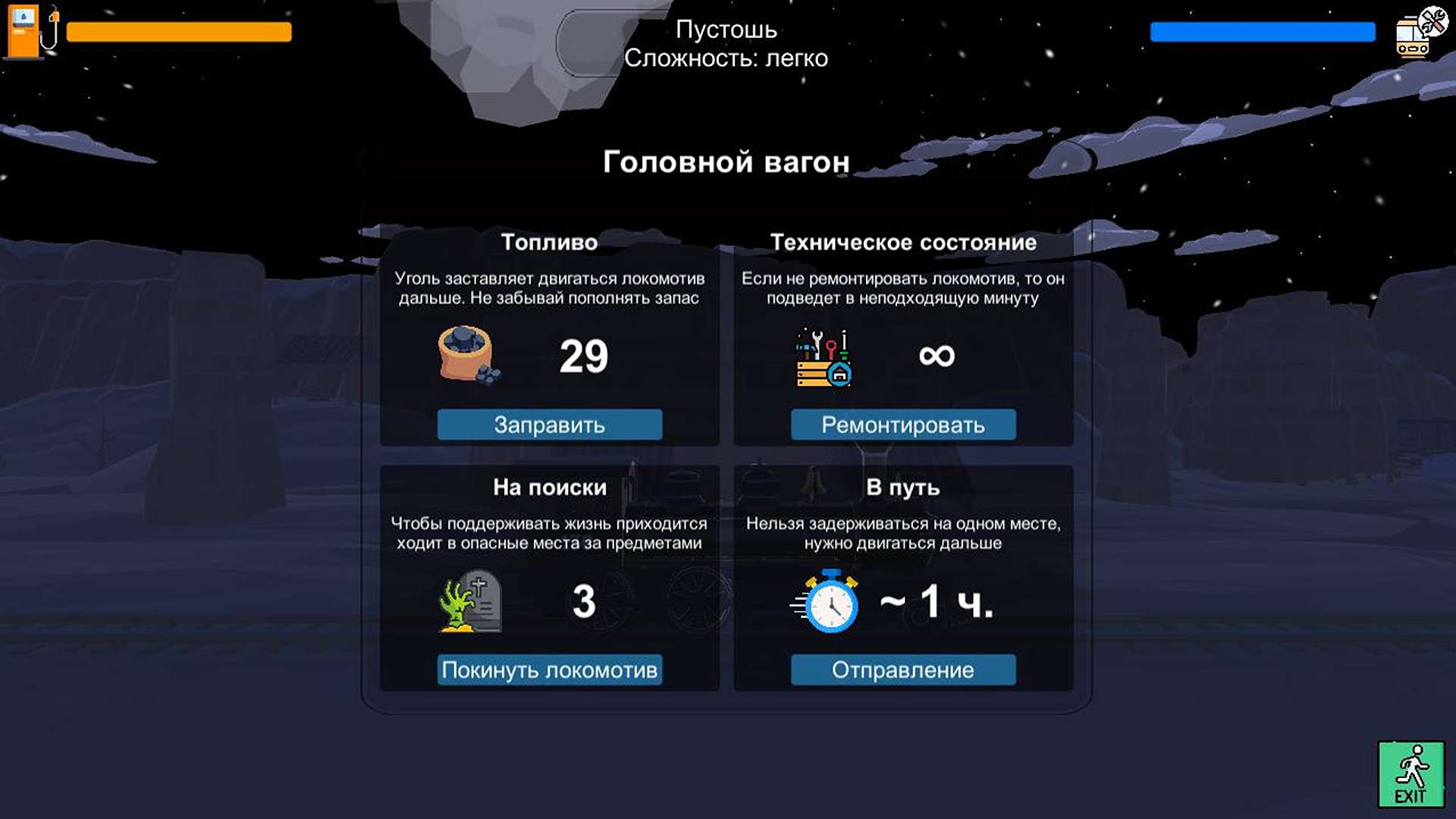Tap Ремонтировать to repair the locomotive
The height and width of the screenshot is (819, 1456).
pyautogui.click(x=903, y=425)
